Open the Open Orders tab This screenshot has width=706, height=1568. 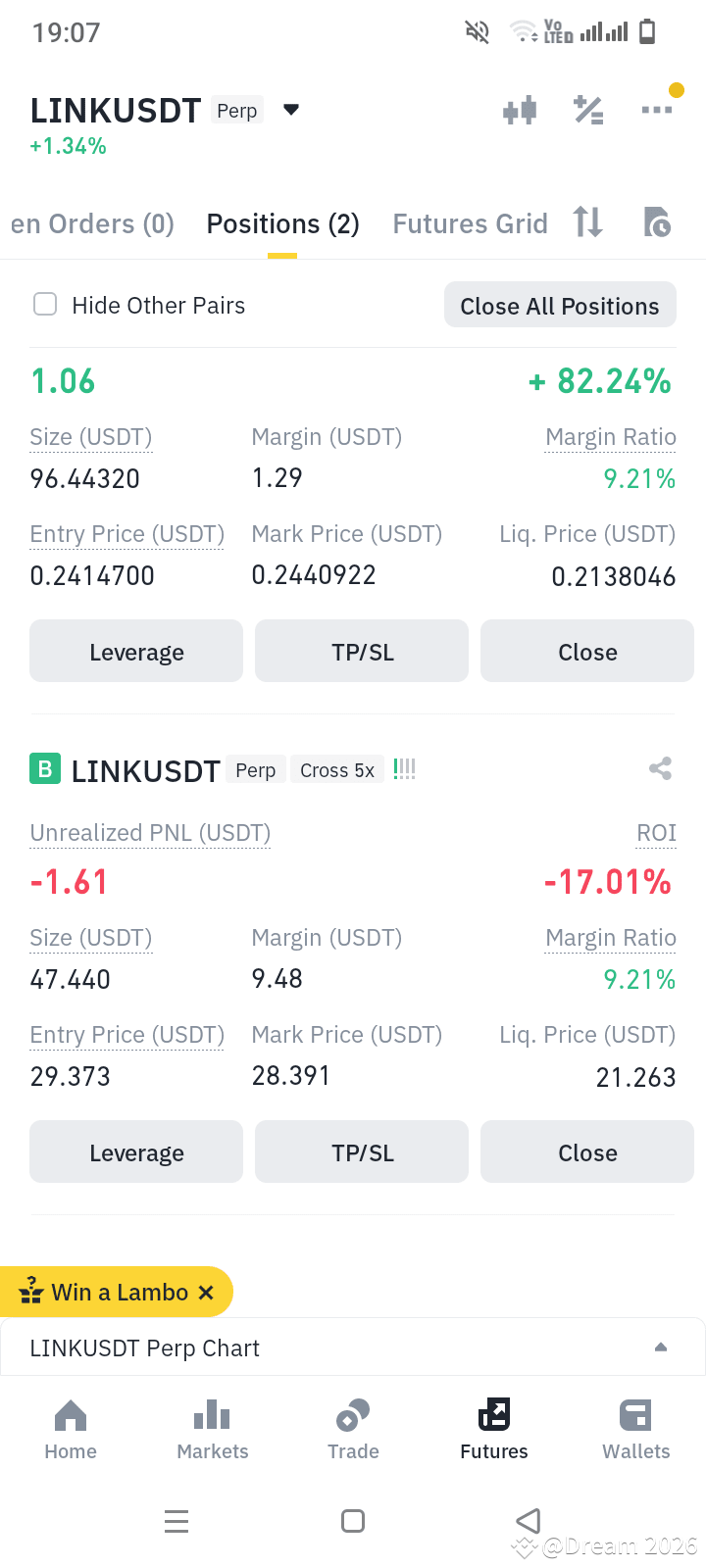91,222
